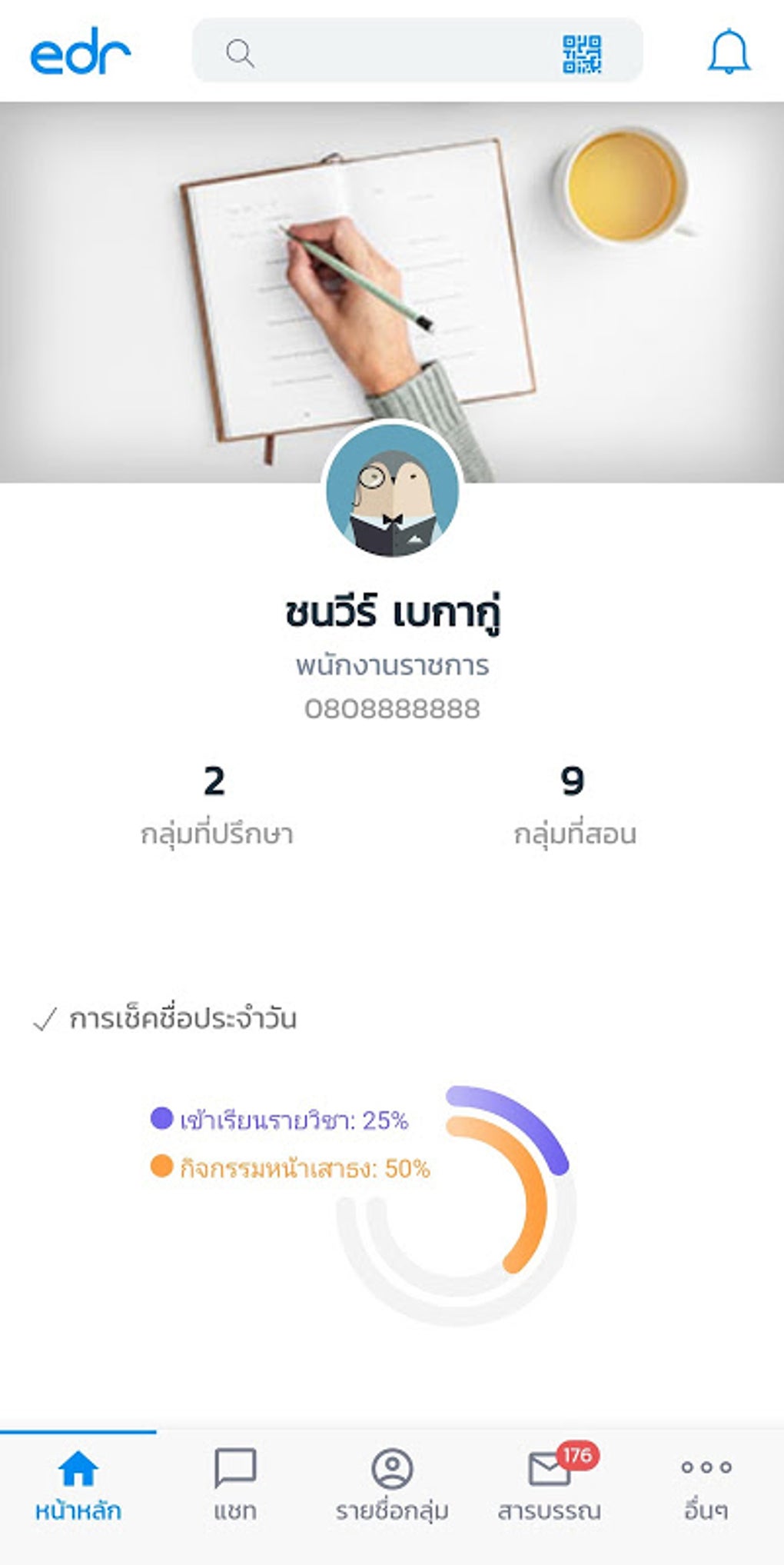Click the phone number 0808888888
Screen dimensions: 784x1565
393,708
